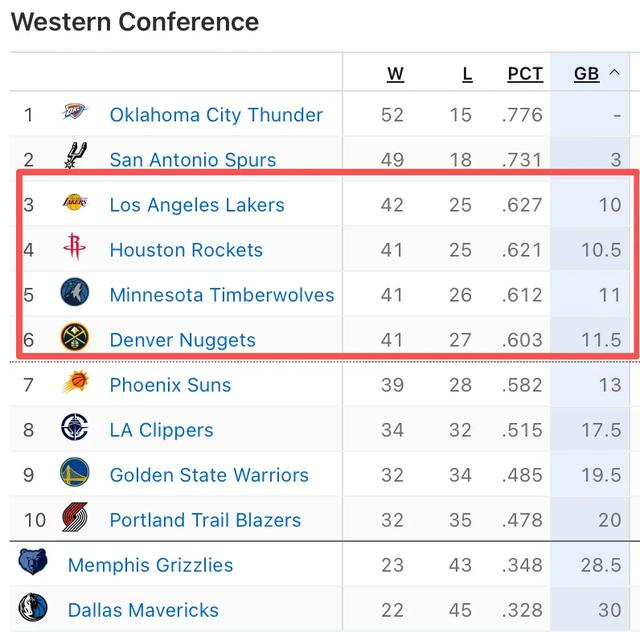640x632 pixels.
Task: View the Los Angeles Lakers team page
Action: (197, 205)
